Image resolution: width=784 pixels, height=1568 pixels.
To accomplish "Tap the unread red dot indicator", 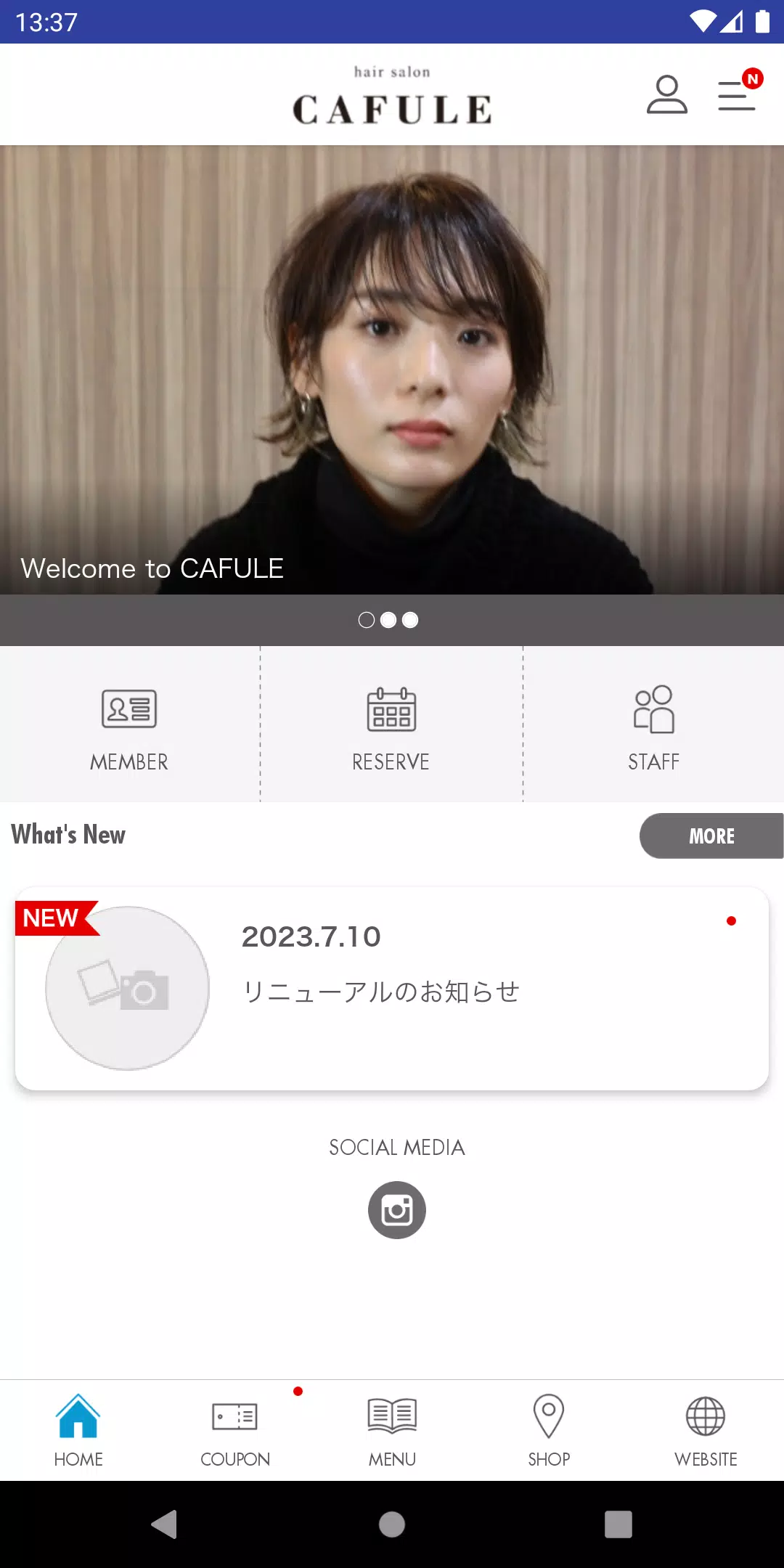I will coord(732,920).
